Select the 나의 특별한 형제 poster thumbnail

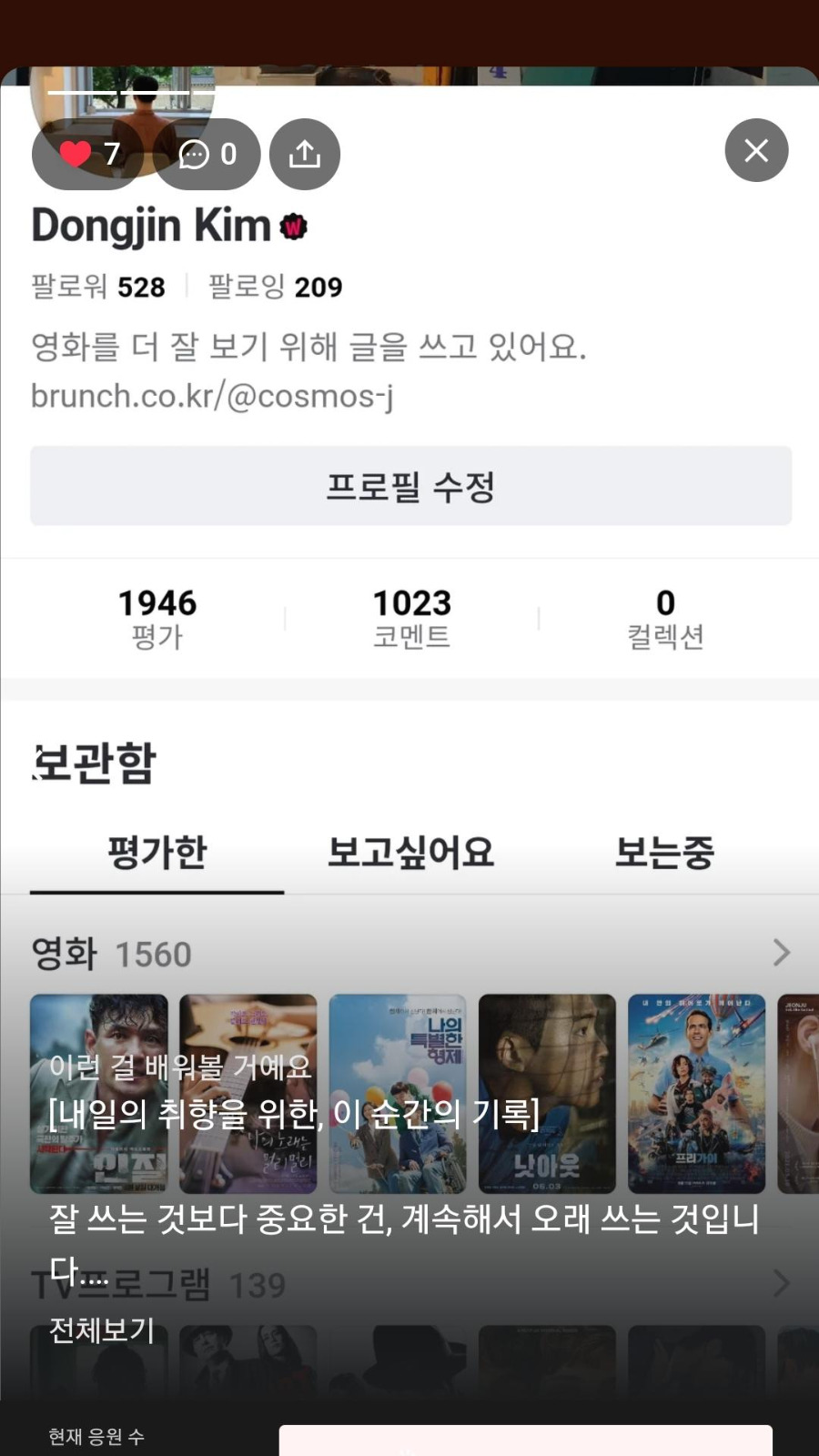point(398,1092)
